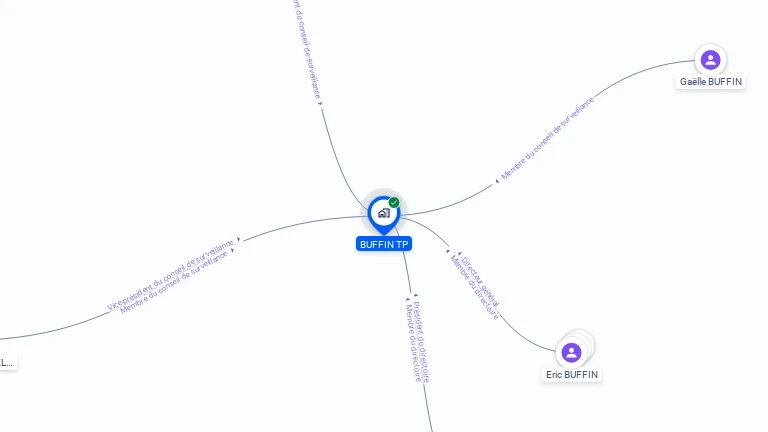Open Gaëlle BUFFIN's person node

pos(710,60)
